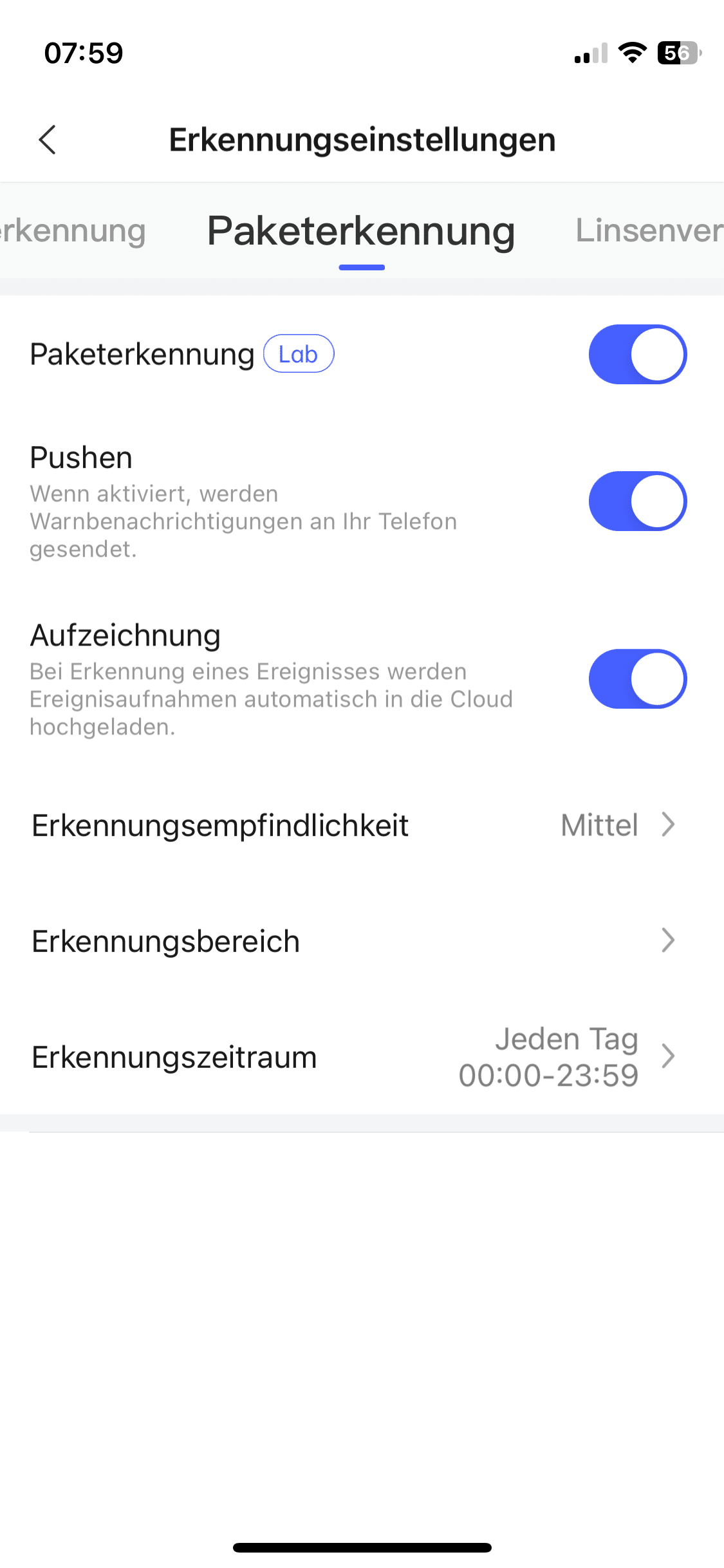Open Erkennungsempfindlichkeit setting
This screenshot has width=724, height=1568.
pos(360,825)
